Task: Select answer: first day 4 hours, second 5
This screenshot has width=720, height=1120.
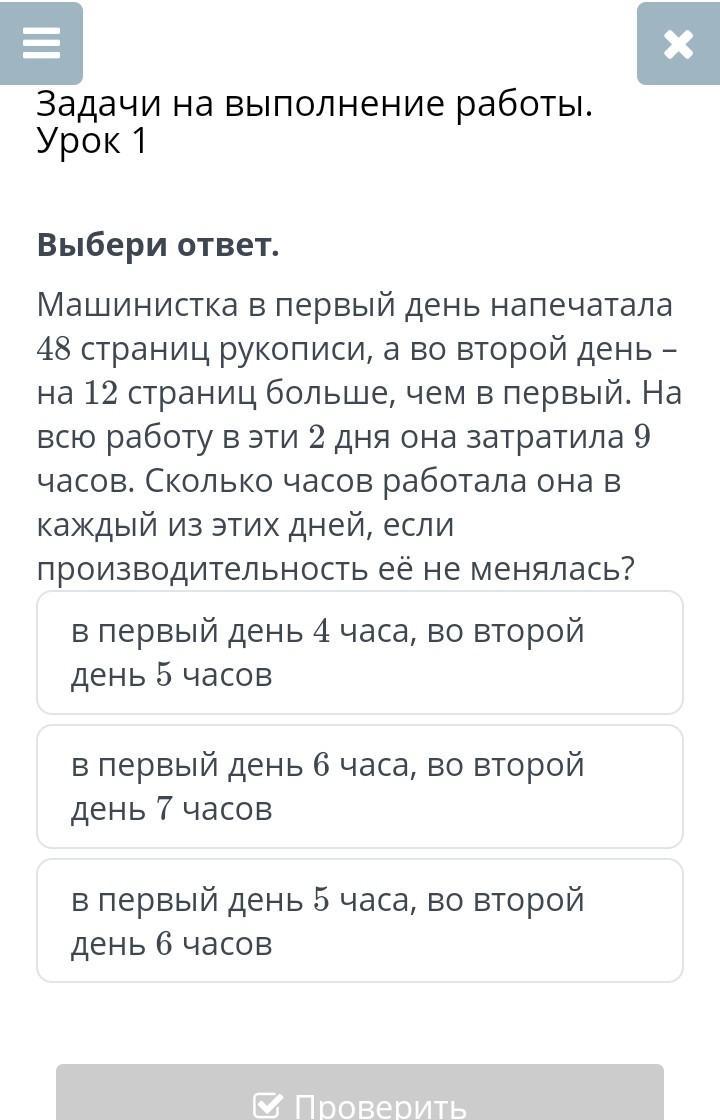Action: coord(360,653)
